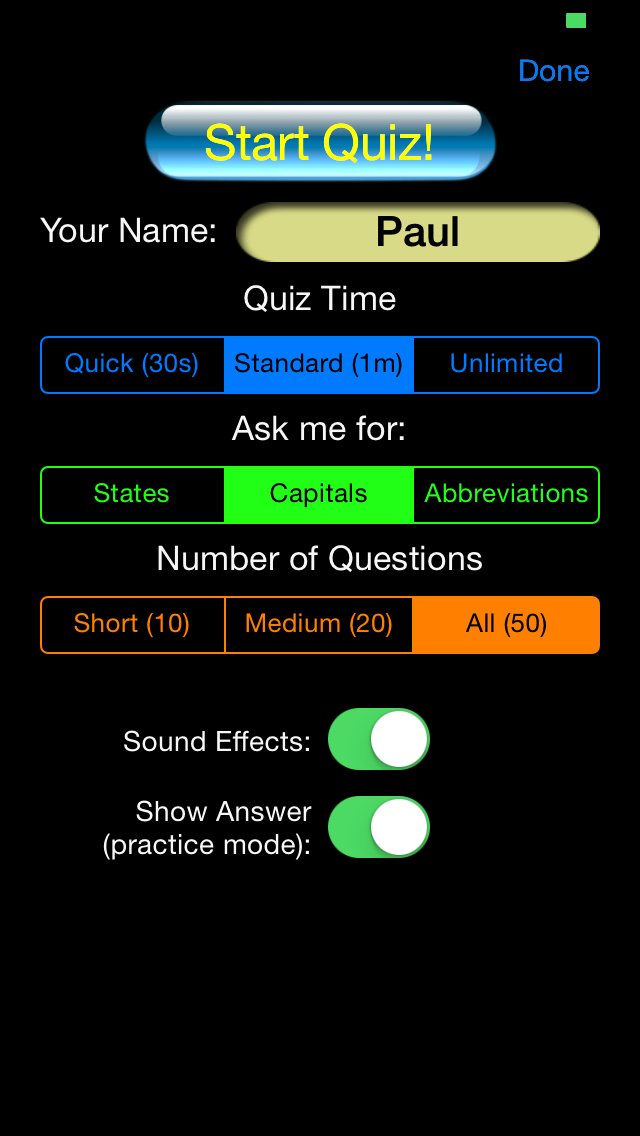Image resolution: width=640 pixels, height=1136 pixels.
Task: Choose Medium (20) questions
Action: coord(319,625)
